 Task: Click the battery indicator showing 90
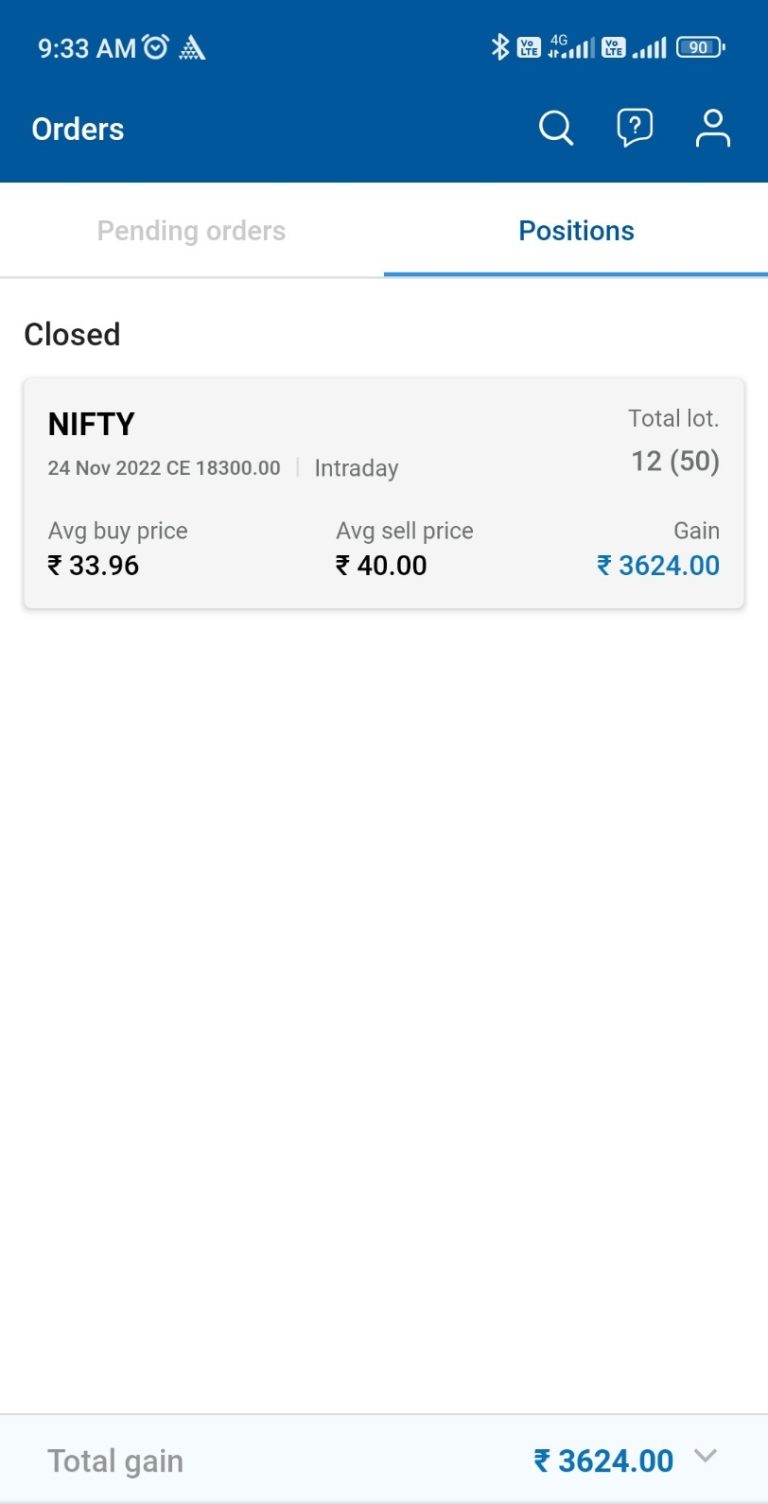tap(698, 46)
